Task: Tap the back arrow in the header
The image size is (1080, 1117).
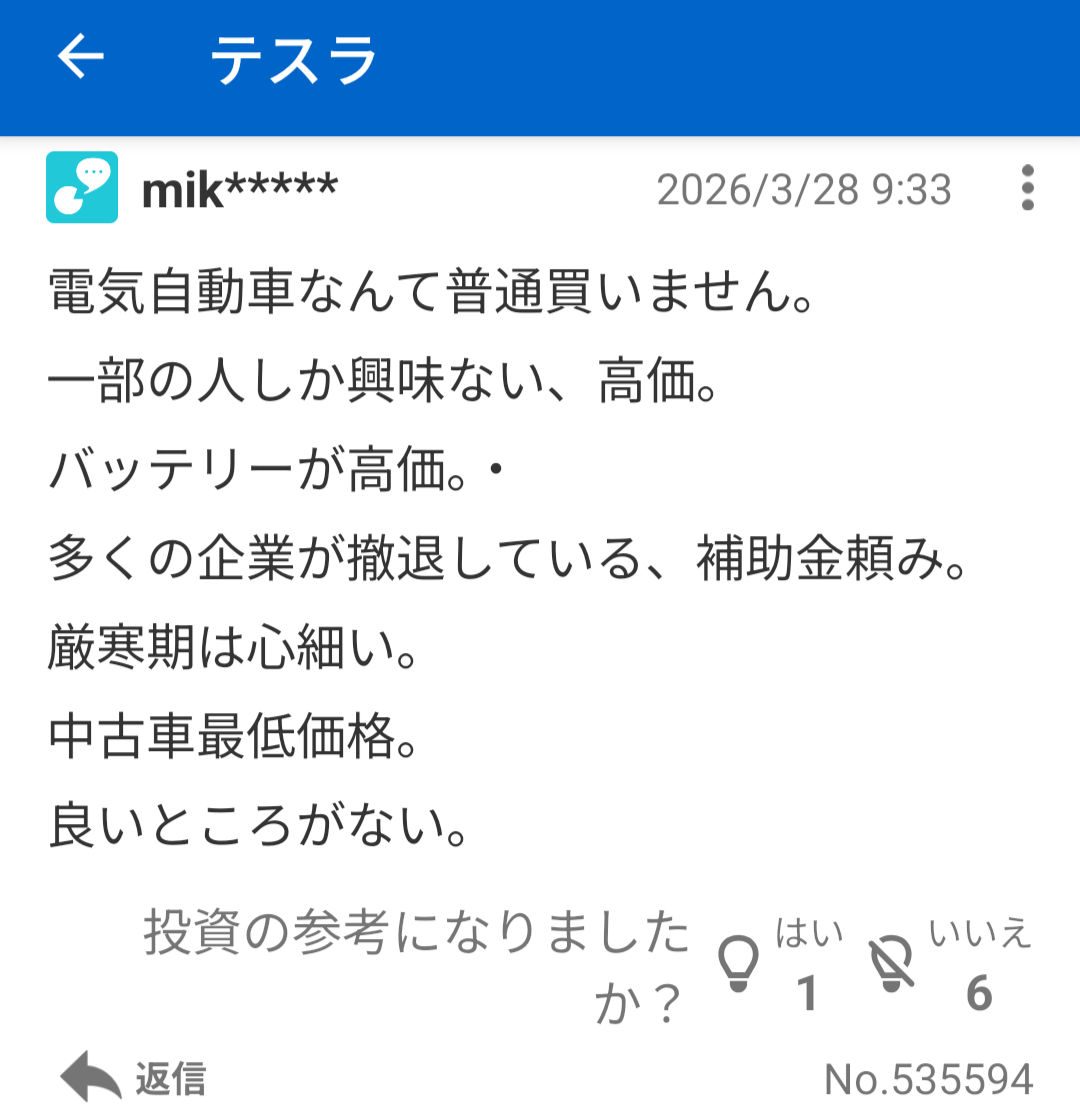Action: tap(80, 56)
